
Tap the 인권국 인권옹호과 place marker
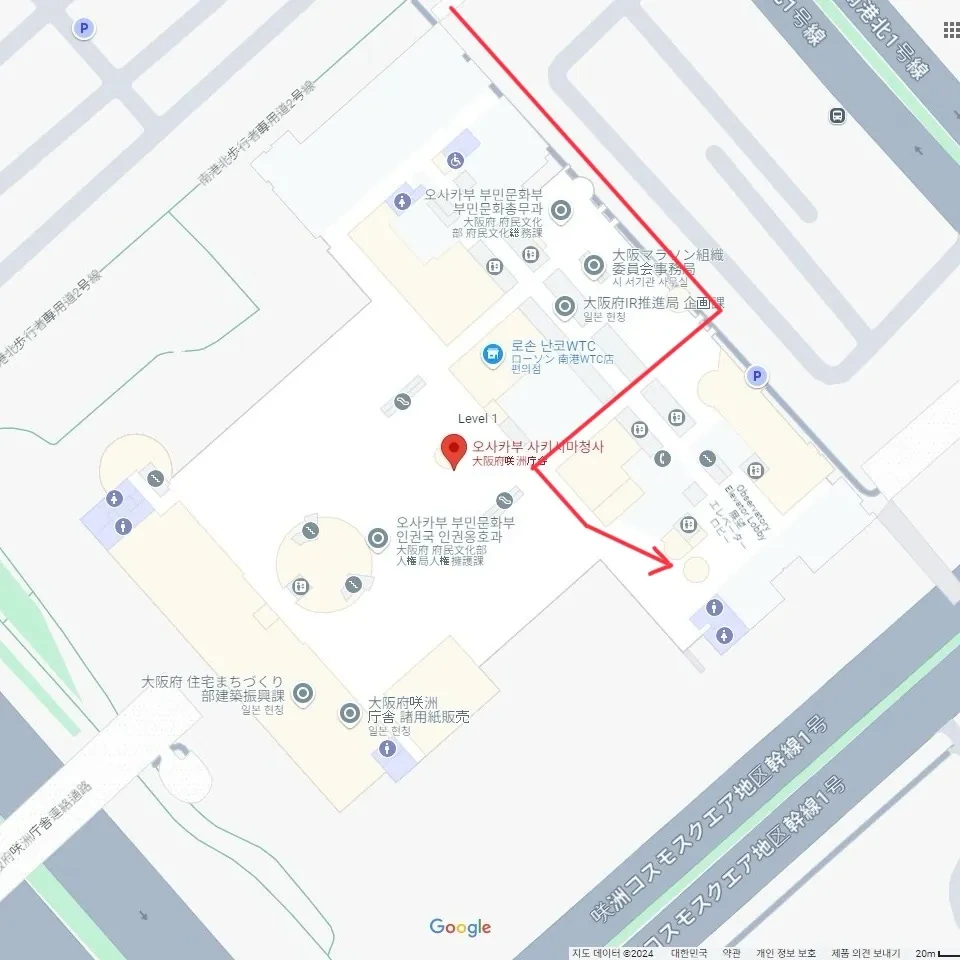coord(378,539)
